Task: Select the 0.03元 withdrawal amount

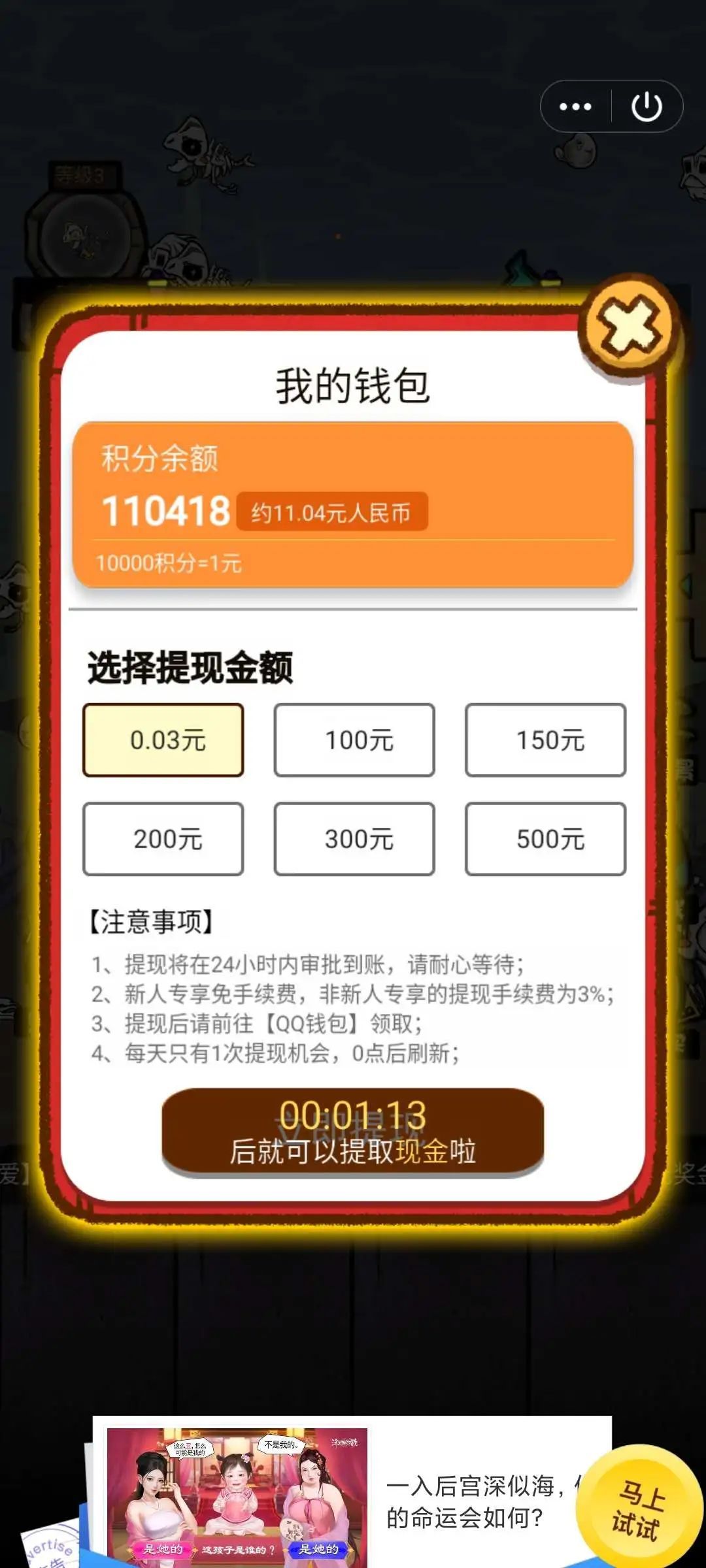Action: click(163, 740)
